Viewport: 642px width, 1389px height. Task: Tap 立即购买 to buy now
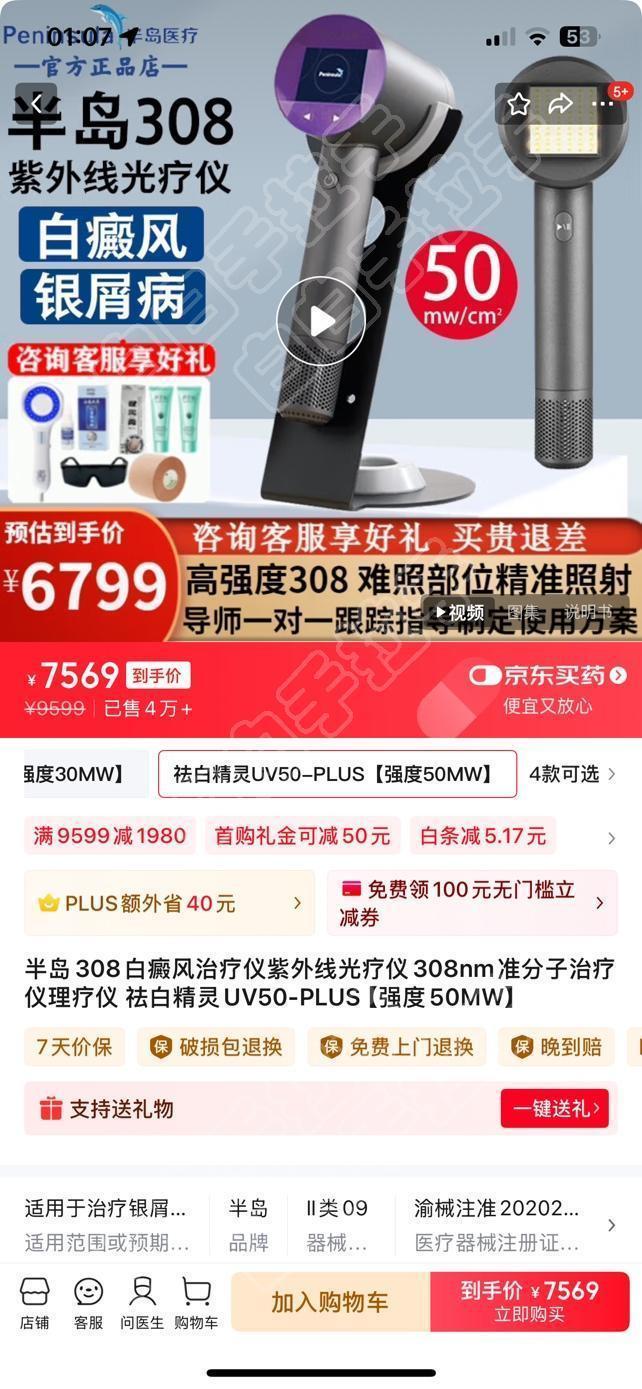529,1302
